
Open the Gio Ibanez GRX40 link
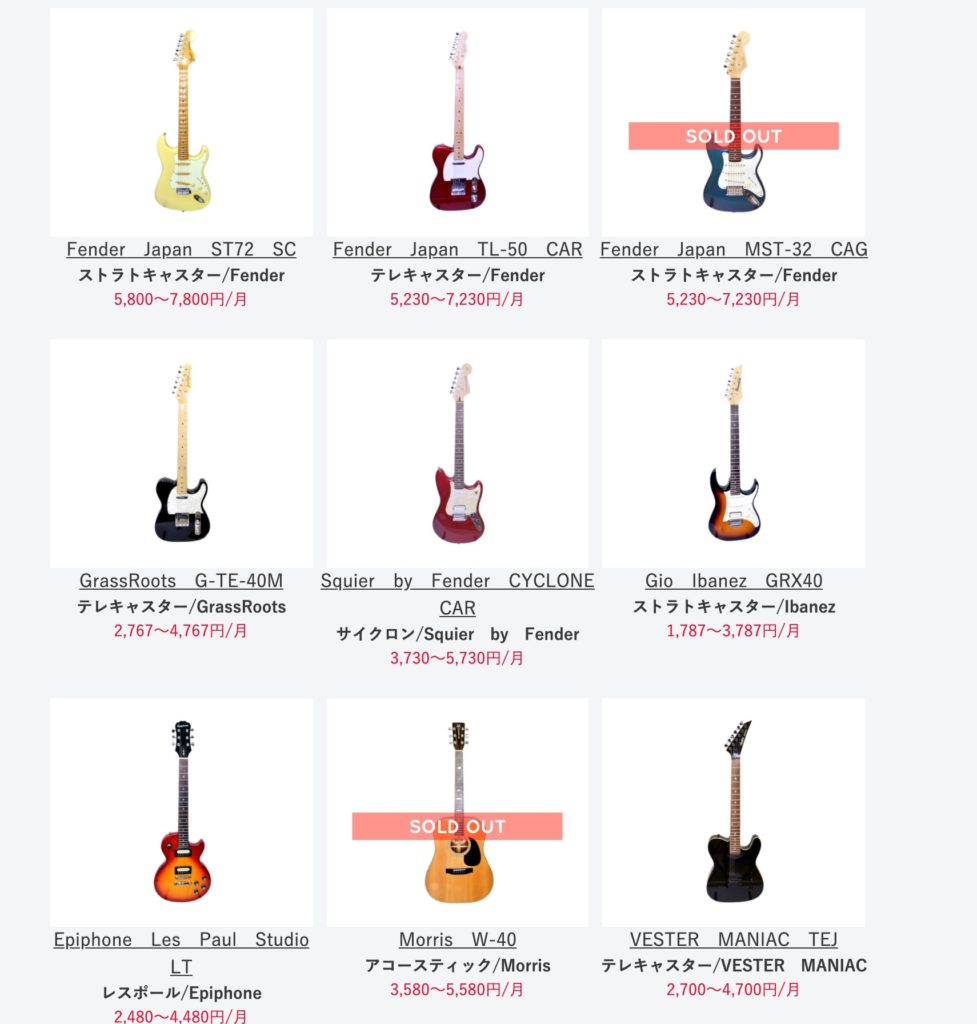(733, 581)
